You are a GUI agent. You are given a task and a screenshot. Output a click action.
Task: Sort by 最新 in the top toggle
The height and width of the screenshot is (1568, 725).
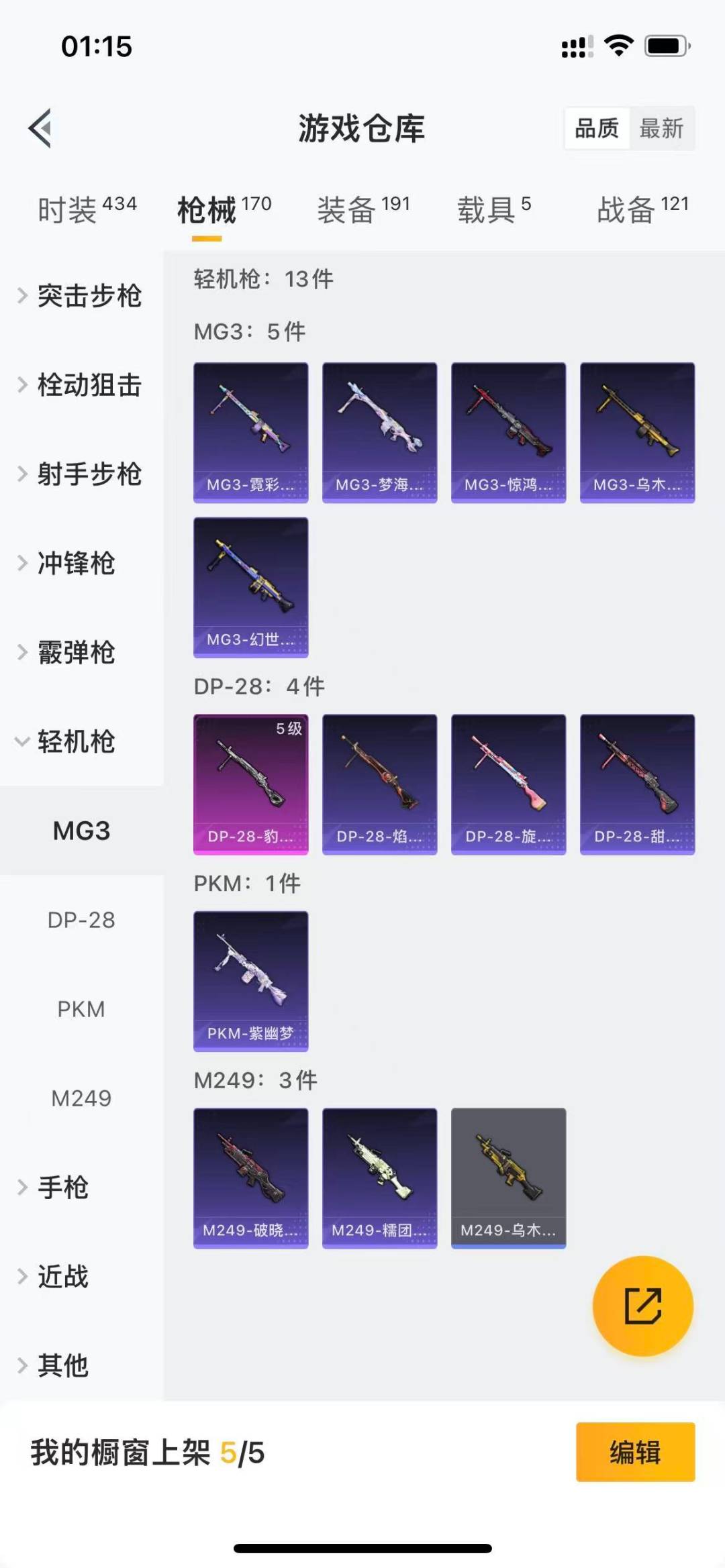(x=661, y=127)
